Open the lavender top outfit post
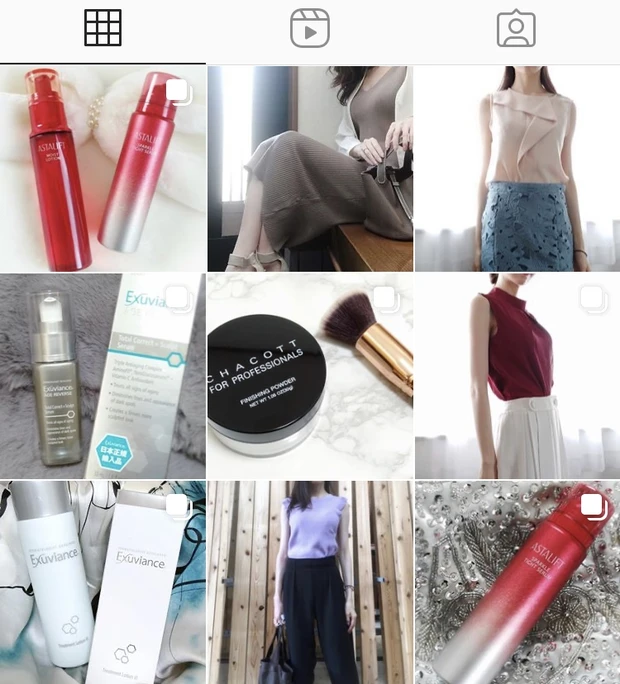This screenshot has width=620, height=684. click(x=310, y=582)
